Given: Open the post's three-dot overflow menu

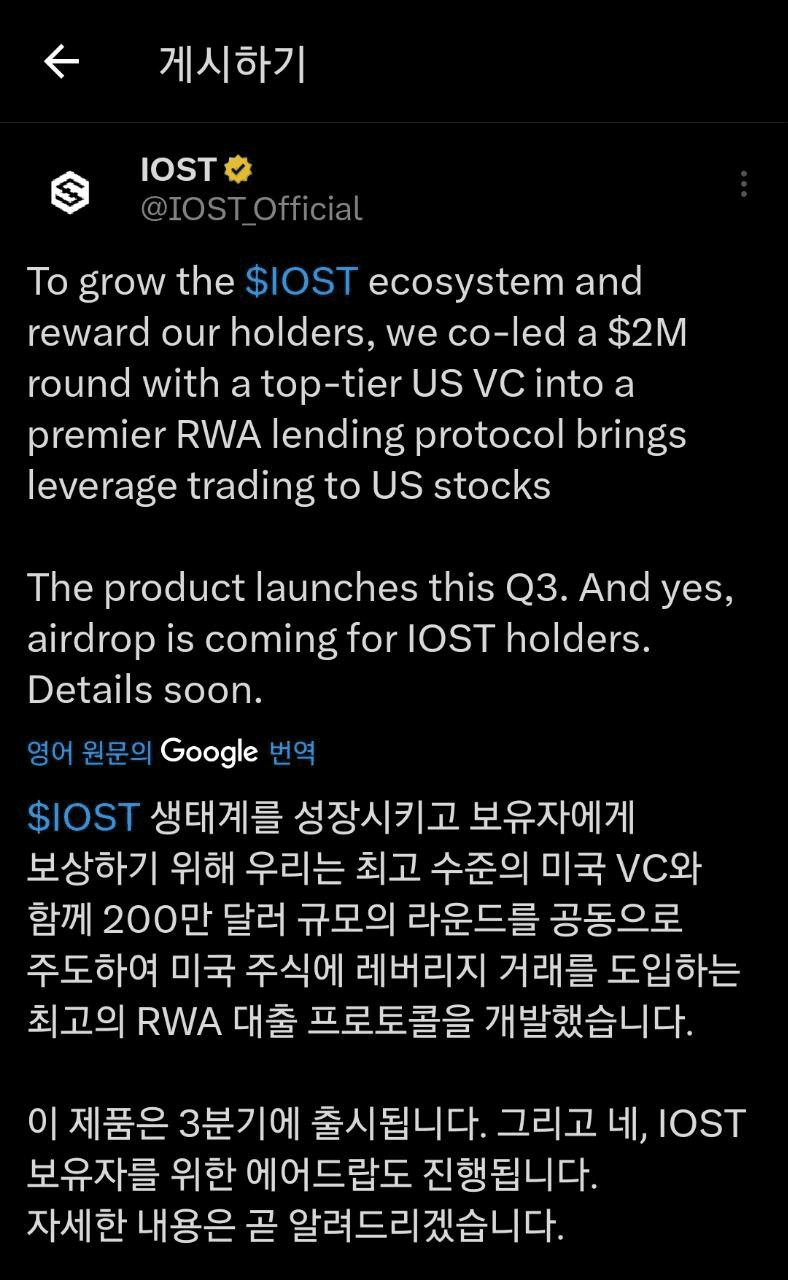Looking at the screenshot, I should pyautogui.click(x=743, y=184).
